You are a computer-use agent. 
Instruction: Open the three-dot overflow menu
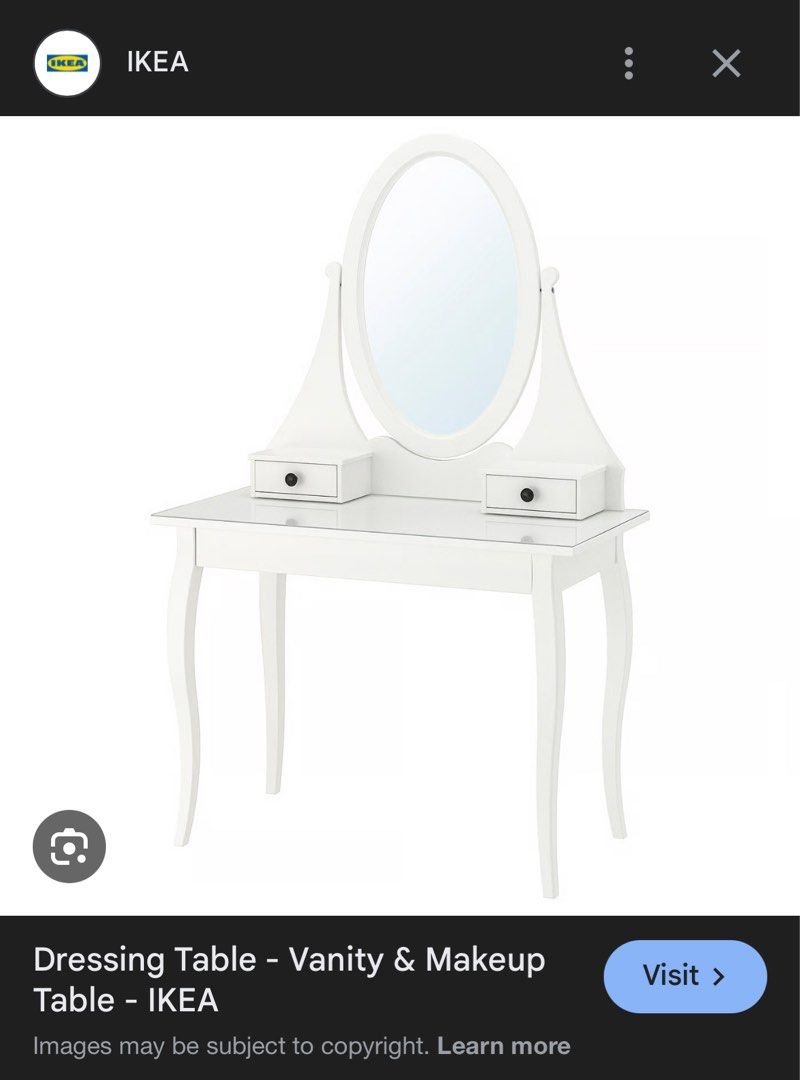point(628,63)
